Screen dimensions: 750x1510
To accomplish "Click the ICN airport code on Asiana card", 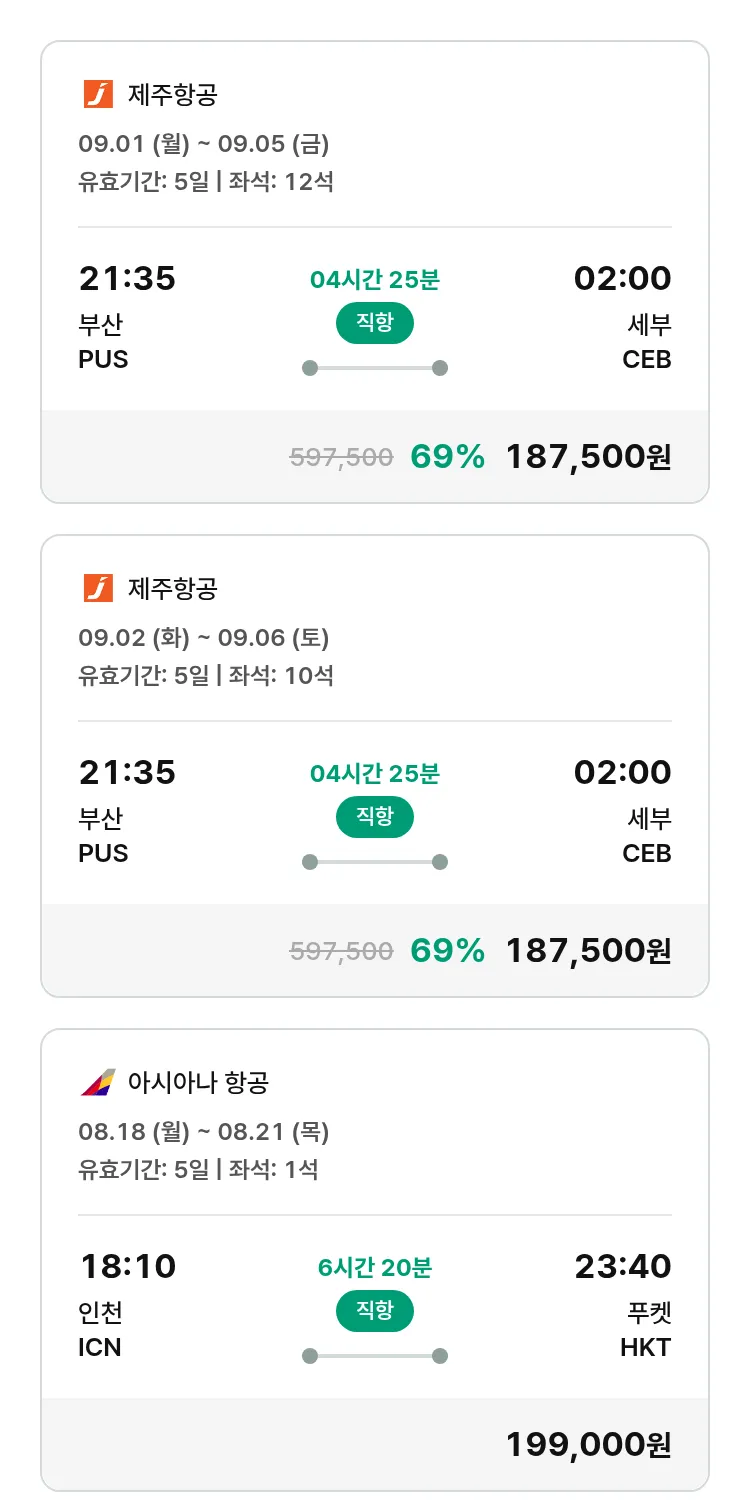I will pyautogui.click(x=100, y=1348).
